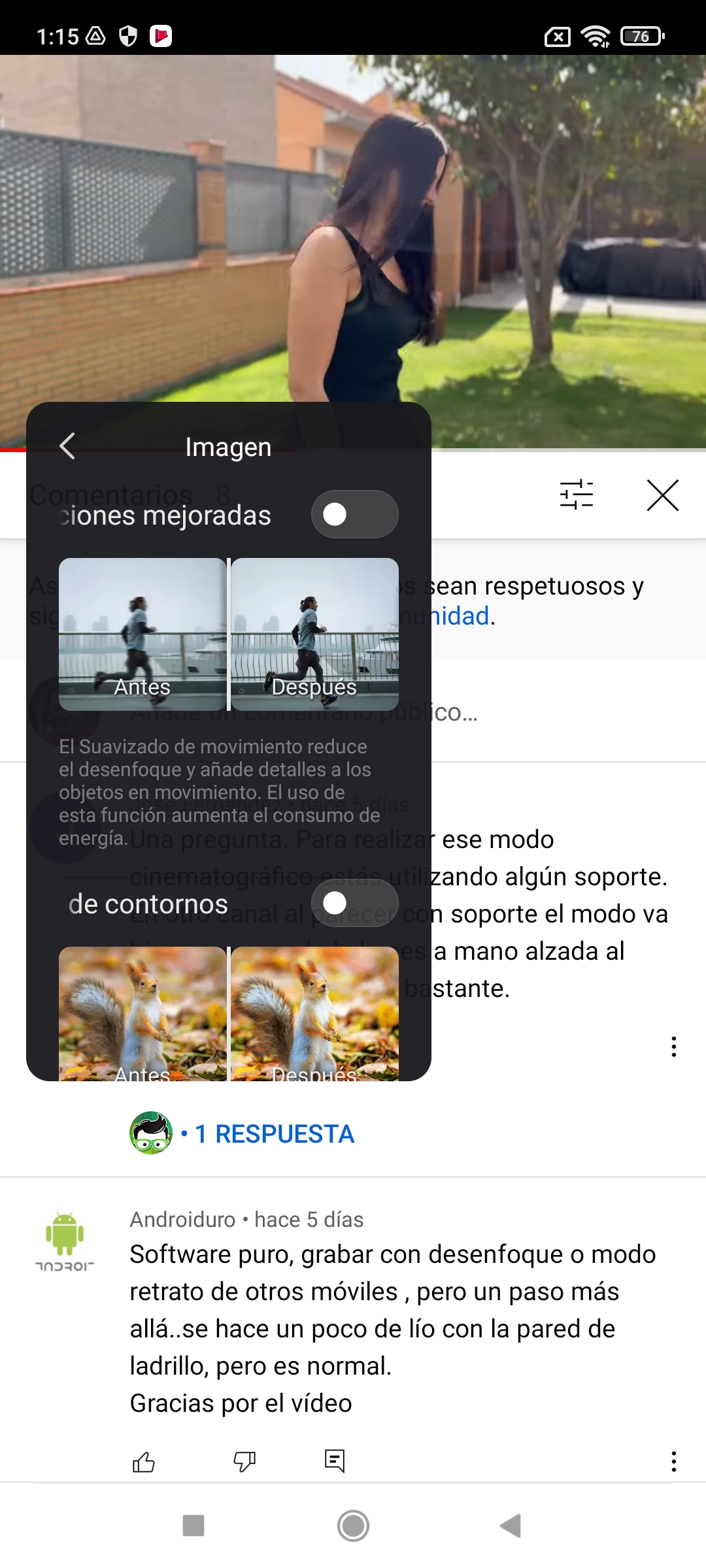The width and height of the screenshot is (706, 1568).
Task: Toggle the animaciones mejoradas switch
Action: (x=354, y=514)
